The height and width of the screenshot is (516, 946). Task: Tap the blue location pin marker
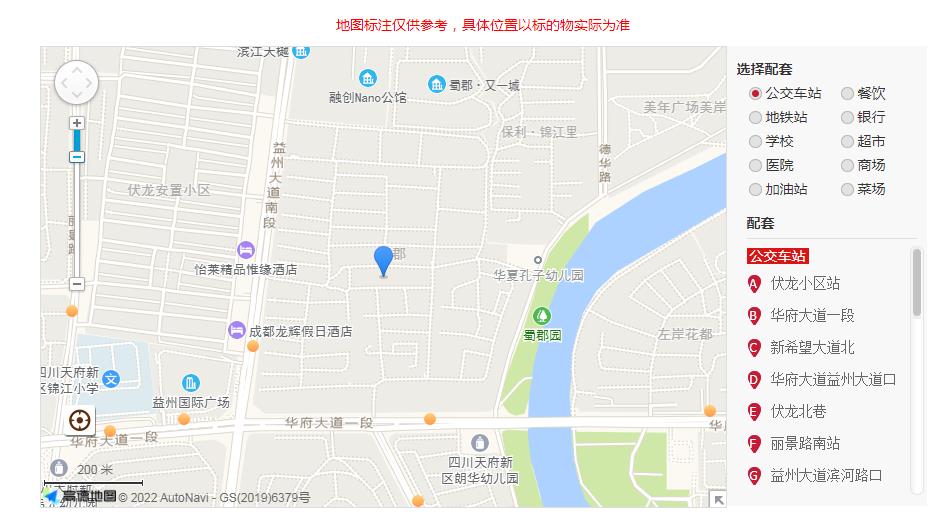tap(383, 260)
